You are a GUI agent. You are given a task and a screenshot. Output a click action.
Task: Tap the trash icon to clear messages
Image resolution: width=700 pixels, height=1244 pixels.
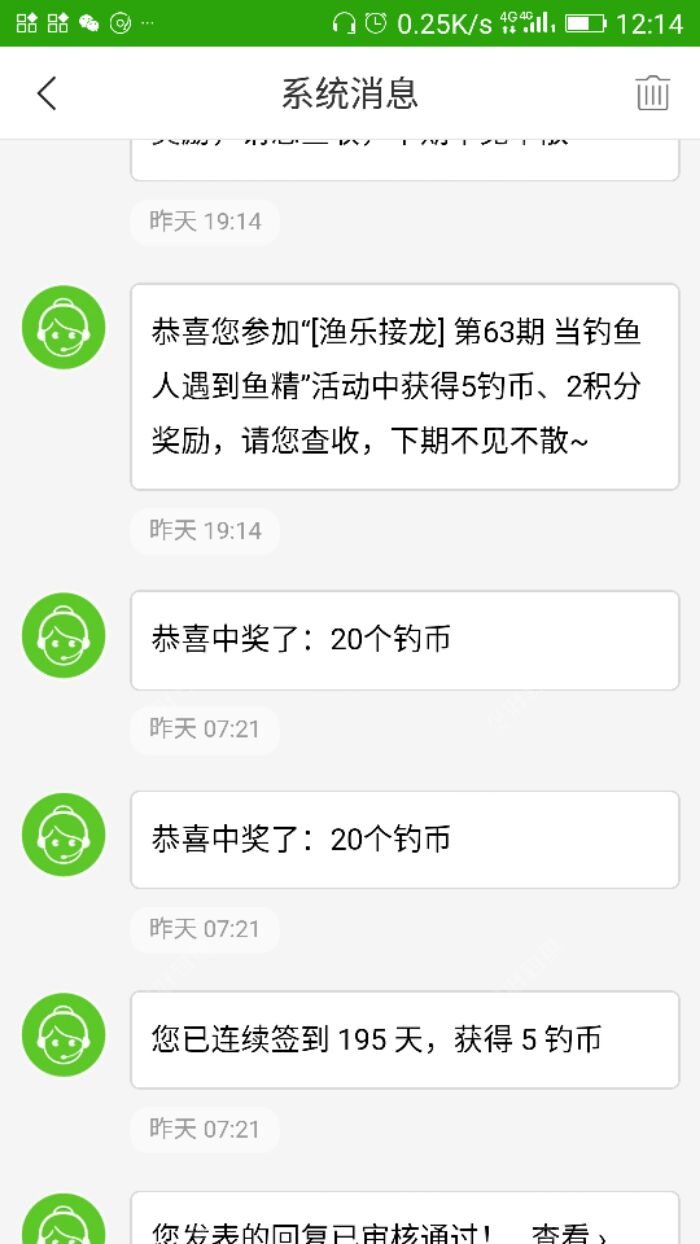pos(652,93)
